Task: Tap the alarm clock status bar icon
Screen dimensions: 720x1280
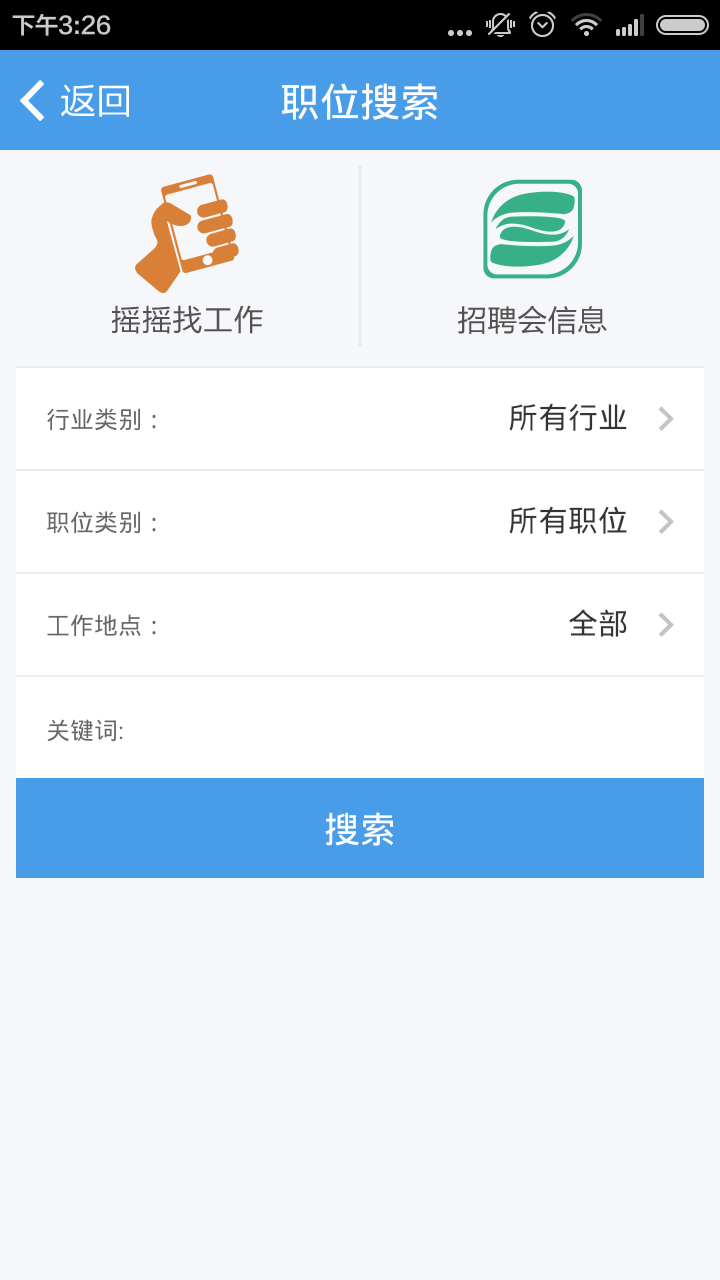Action: click(x=541, y=26)
